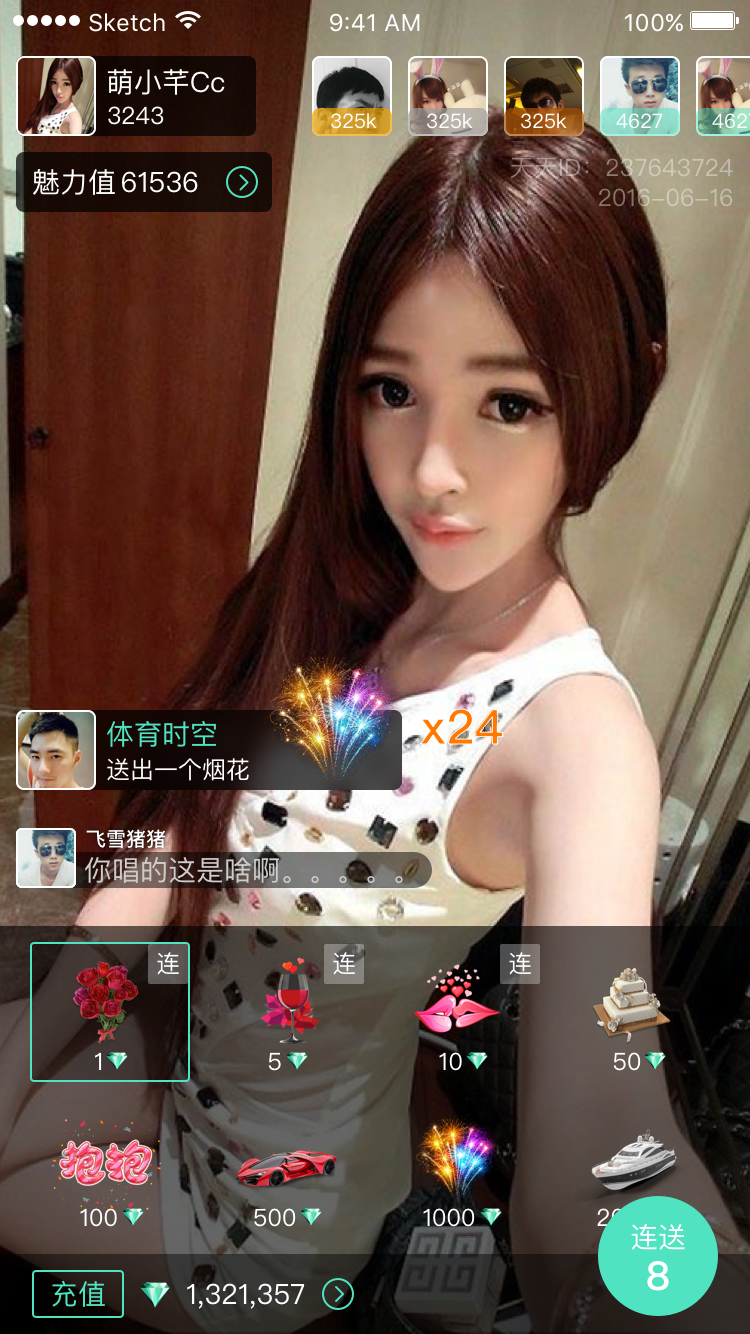View 体育时空's profile from gift banner
The image size is (750, 1334).
point(57,750)
